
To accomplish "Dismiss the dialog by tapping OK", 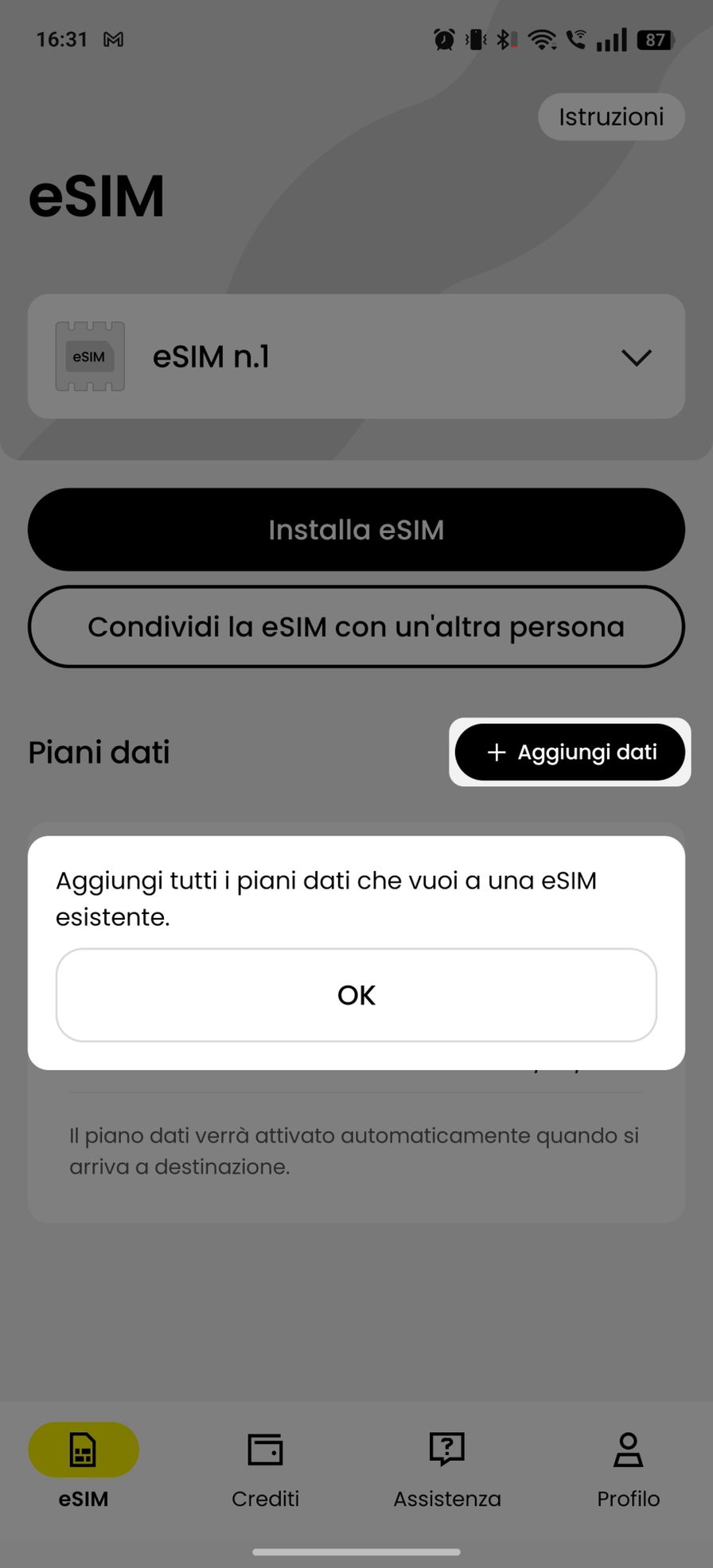I will click(x=356, y=994).
